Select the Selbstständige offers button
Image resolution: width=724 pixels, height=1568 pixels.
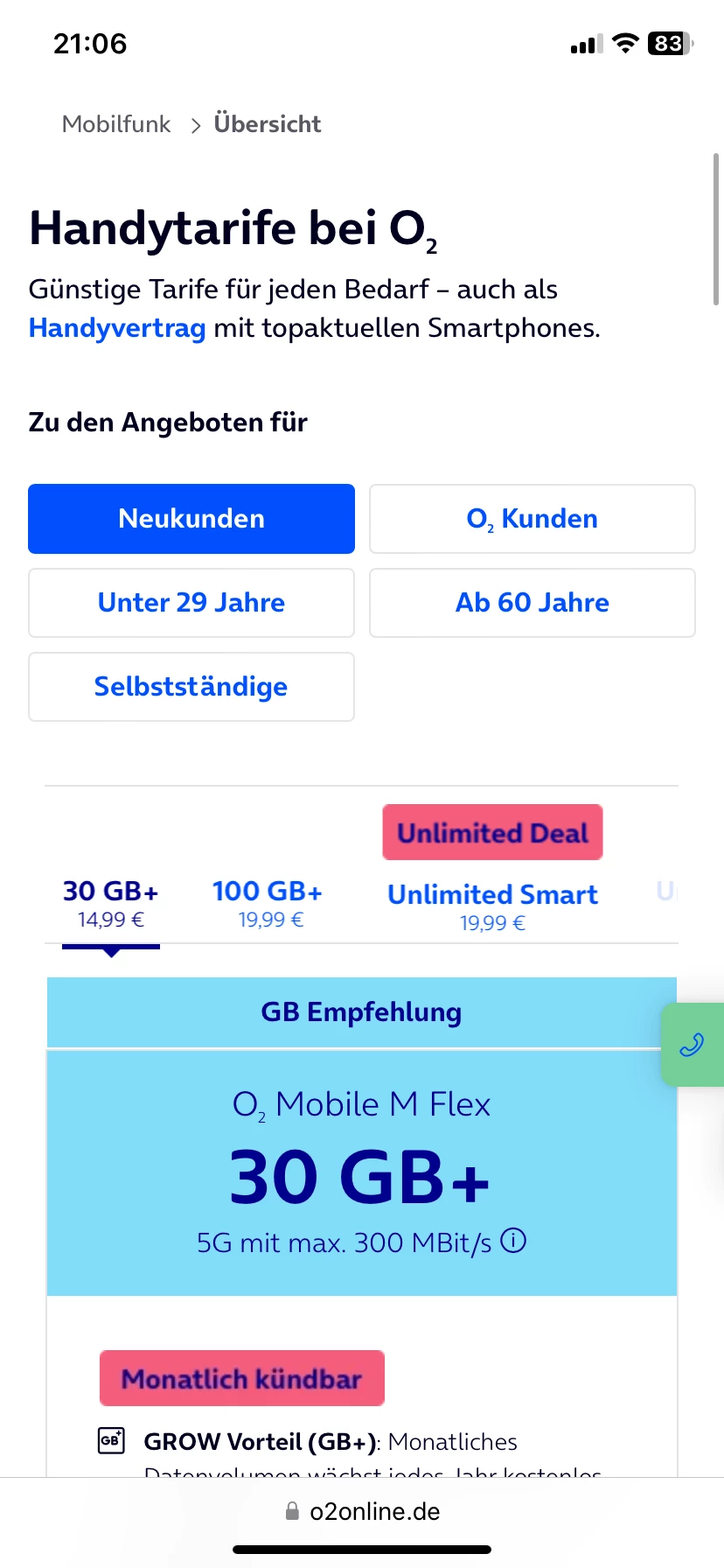tap(191, 687)
